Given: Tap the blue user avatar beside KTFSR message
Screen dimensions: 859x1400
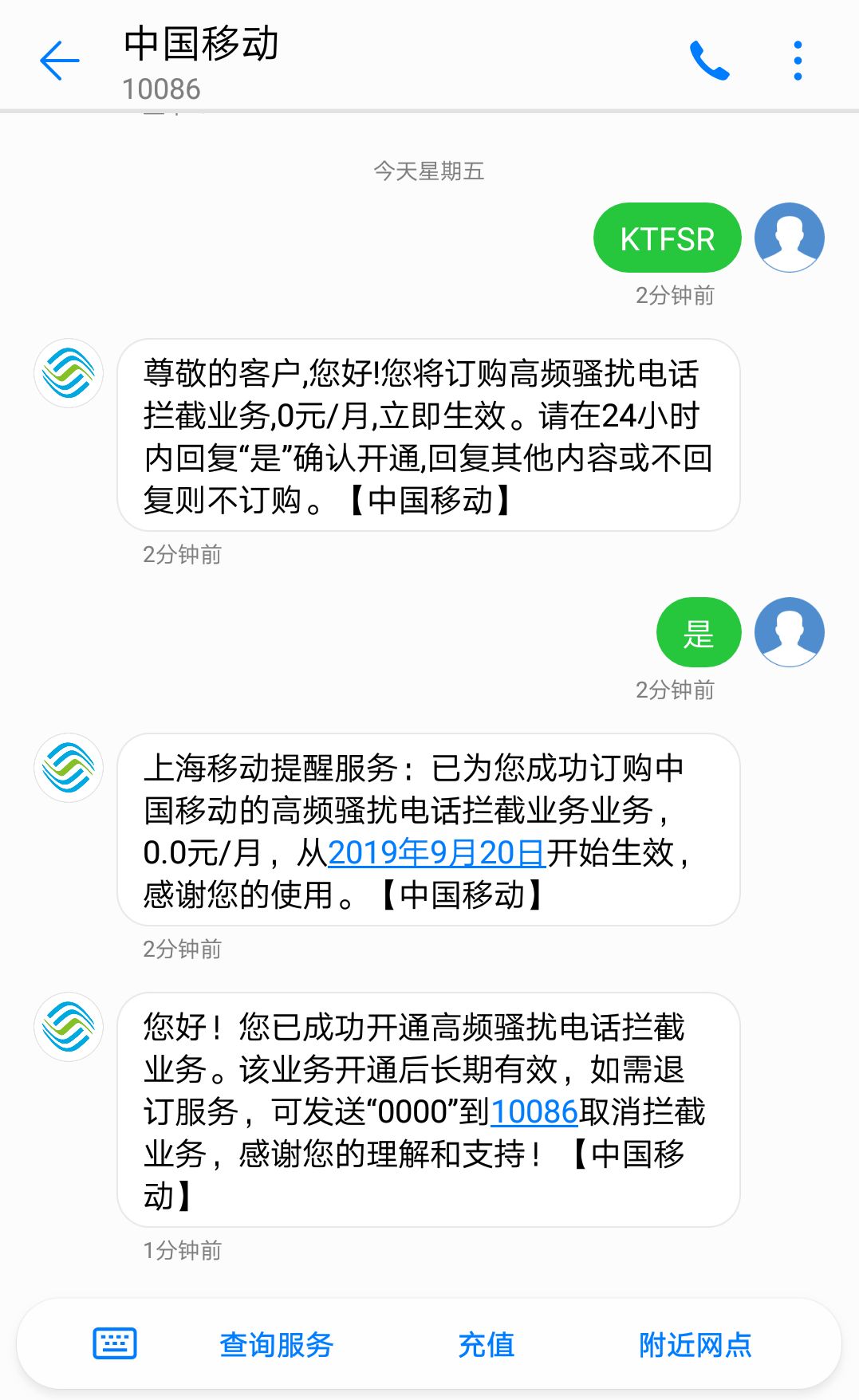Looking at the screenshot, I should click(789, 237).
